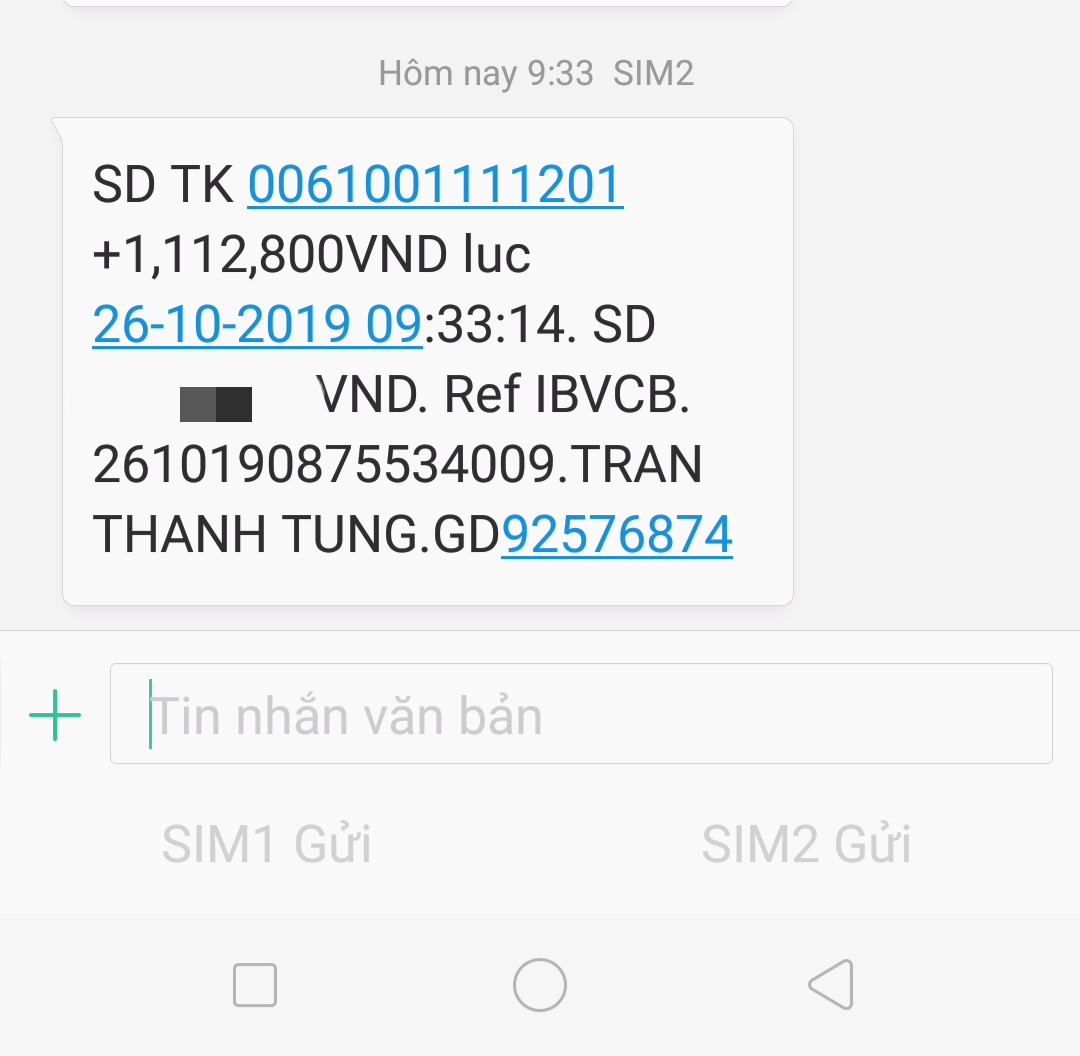Screen dimensions: 1080x1056
Task: Open recent apps with the square button
Action: [x=255, y=985]
